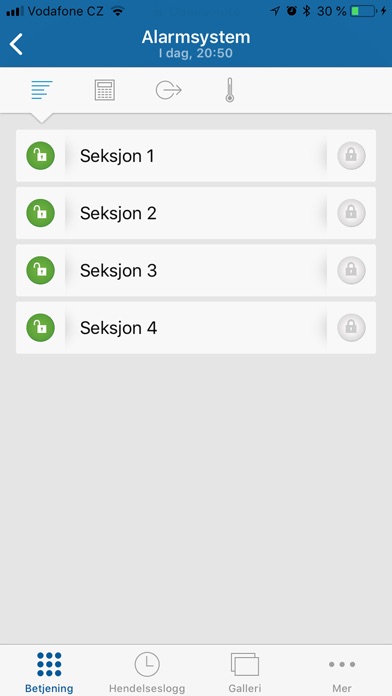The height and width of the screenshot is (696, 392).
Task: Tap the green unlock icon for Seksjon 1
Action: (40, 156)
